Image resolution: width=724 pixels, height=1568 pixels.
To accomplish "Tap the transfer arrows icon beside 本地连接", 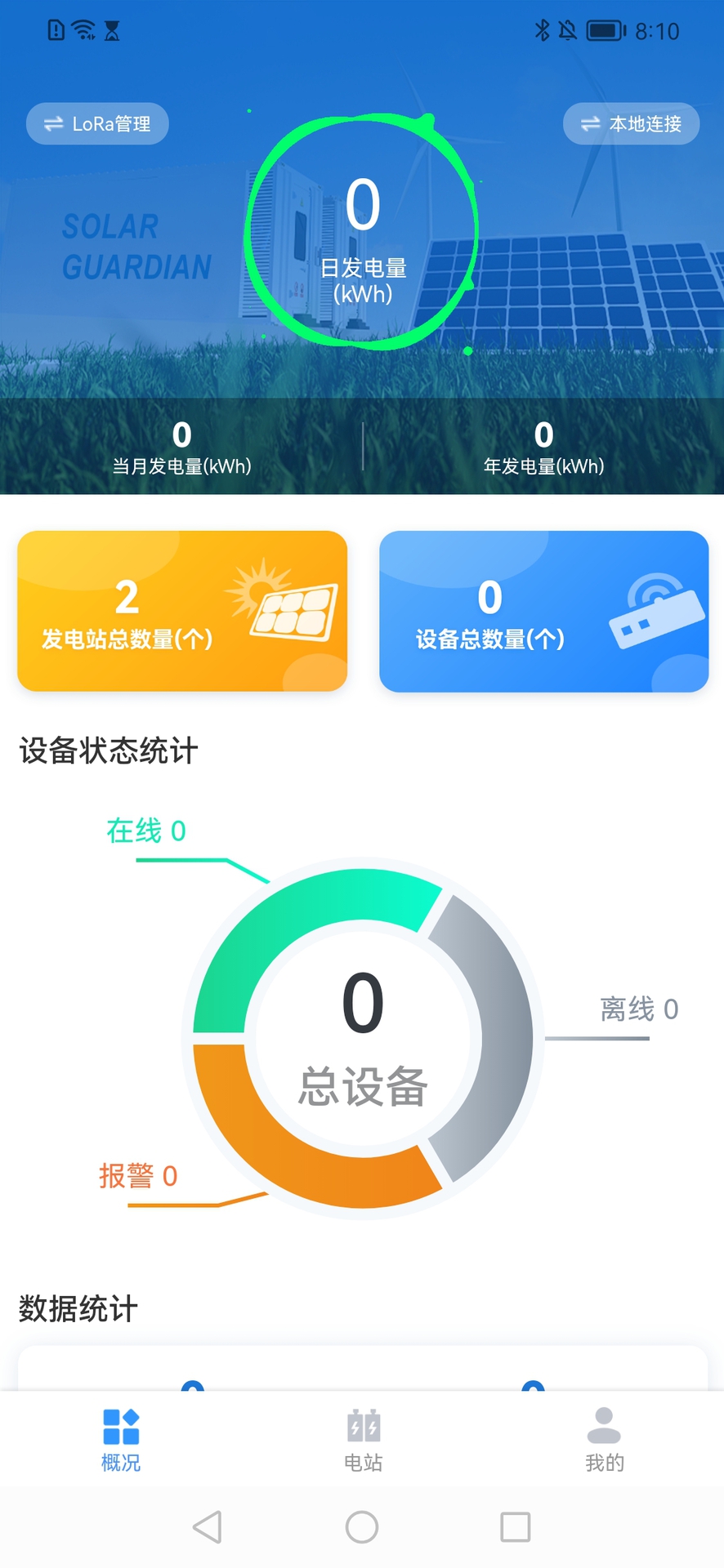I will pyautogui.click(x=592, y=123).
